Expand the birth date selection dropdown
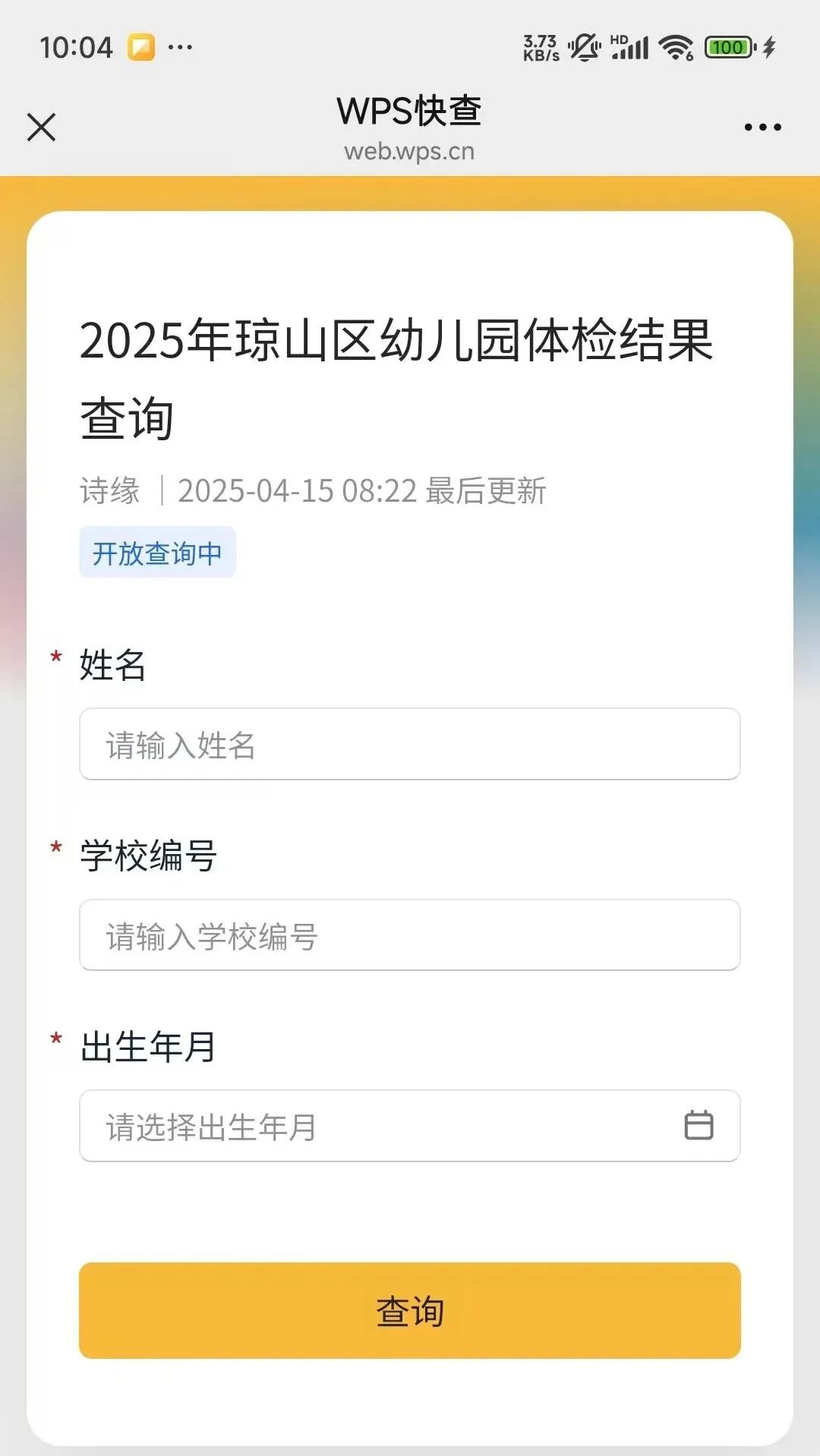820x1456 pixels. pos(410,1127)
